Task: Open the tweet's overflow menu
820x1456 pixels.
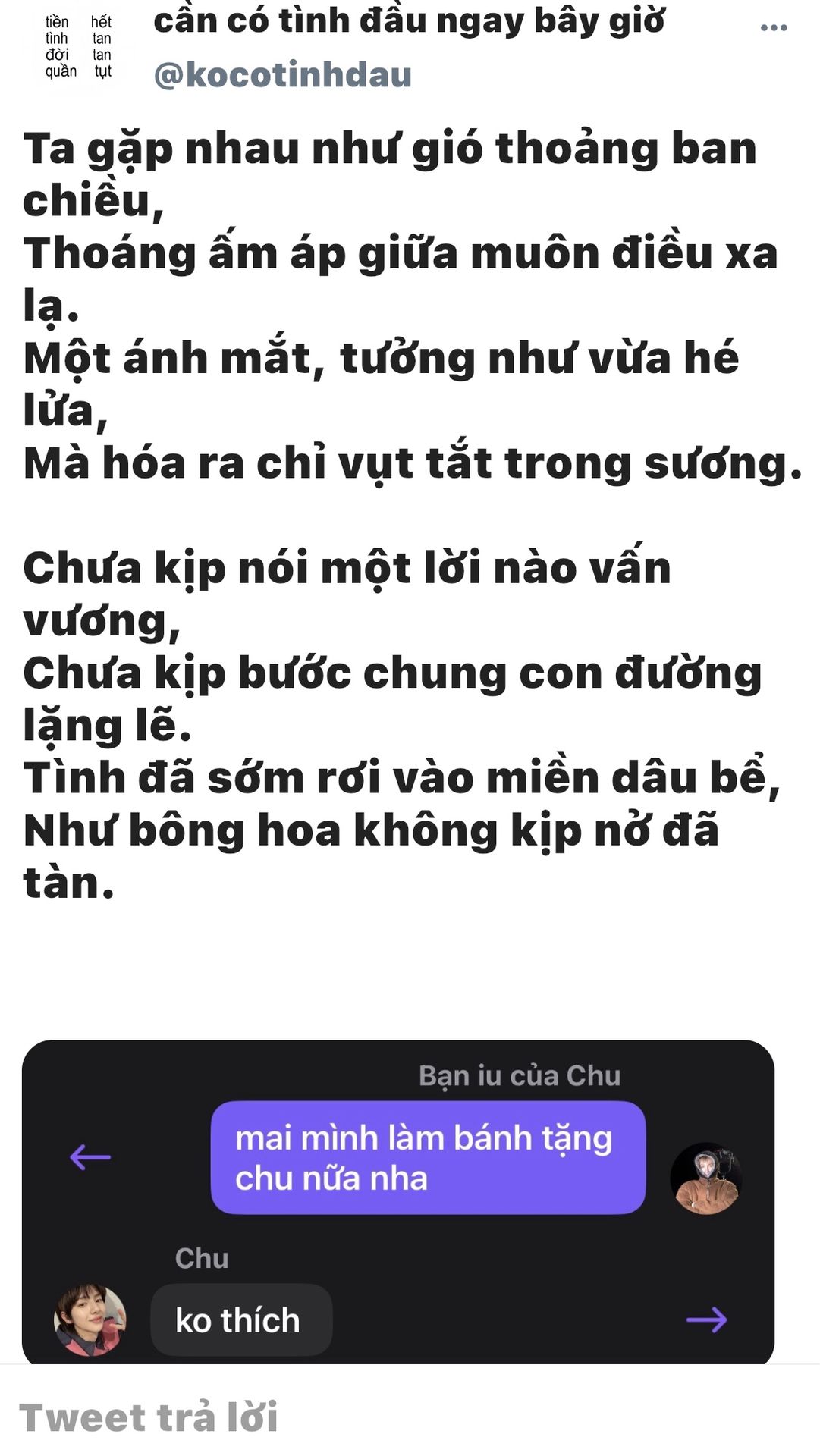Action: pos(773,28)
